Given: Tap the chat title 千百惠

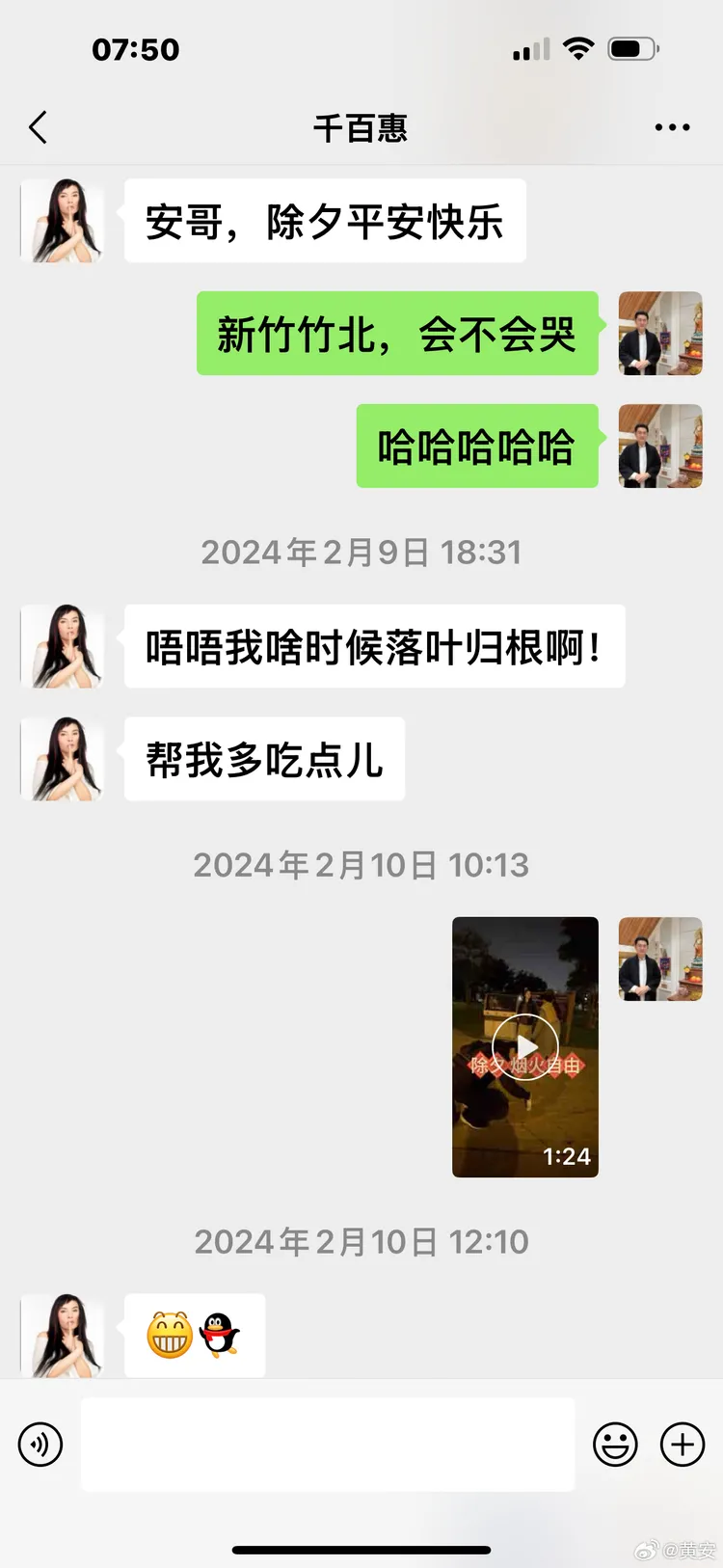Looking at the screenshot, I should point(361,126).
